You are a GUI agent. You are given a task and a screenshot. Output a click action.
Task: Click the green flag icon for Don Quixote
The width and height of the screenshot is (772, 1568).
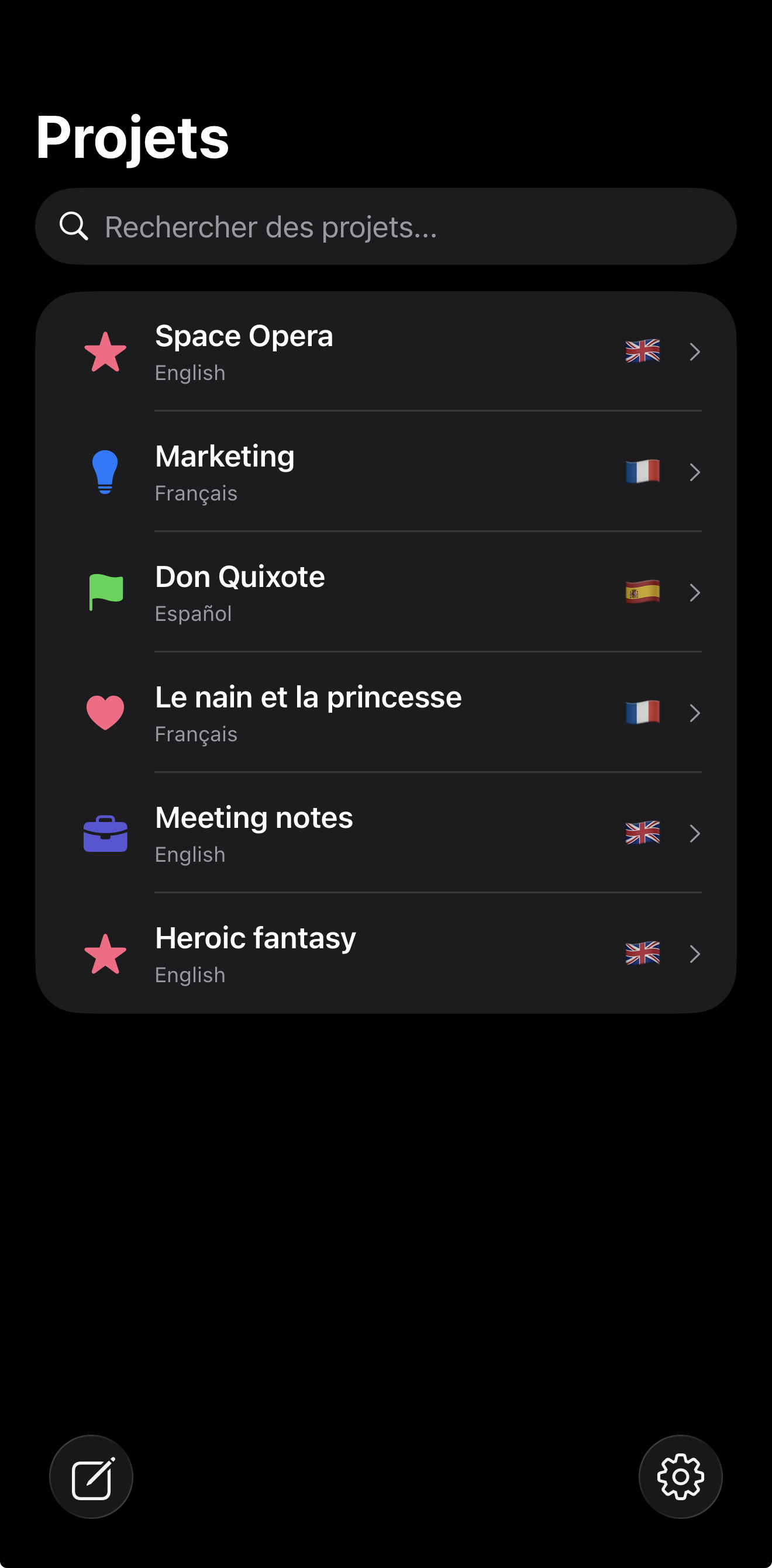pyautogui.click(x=105, y=593)
